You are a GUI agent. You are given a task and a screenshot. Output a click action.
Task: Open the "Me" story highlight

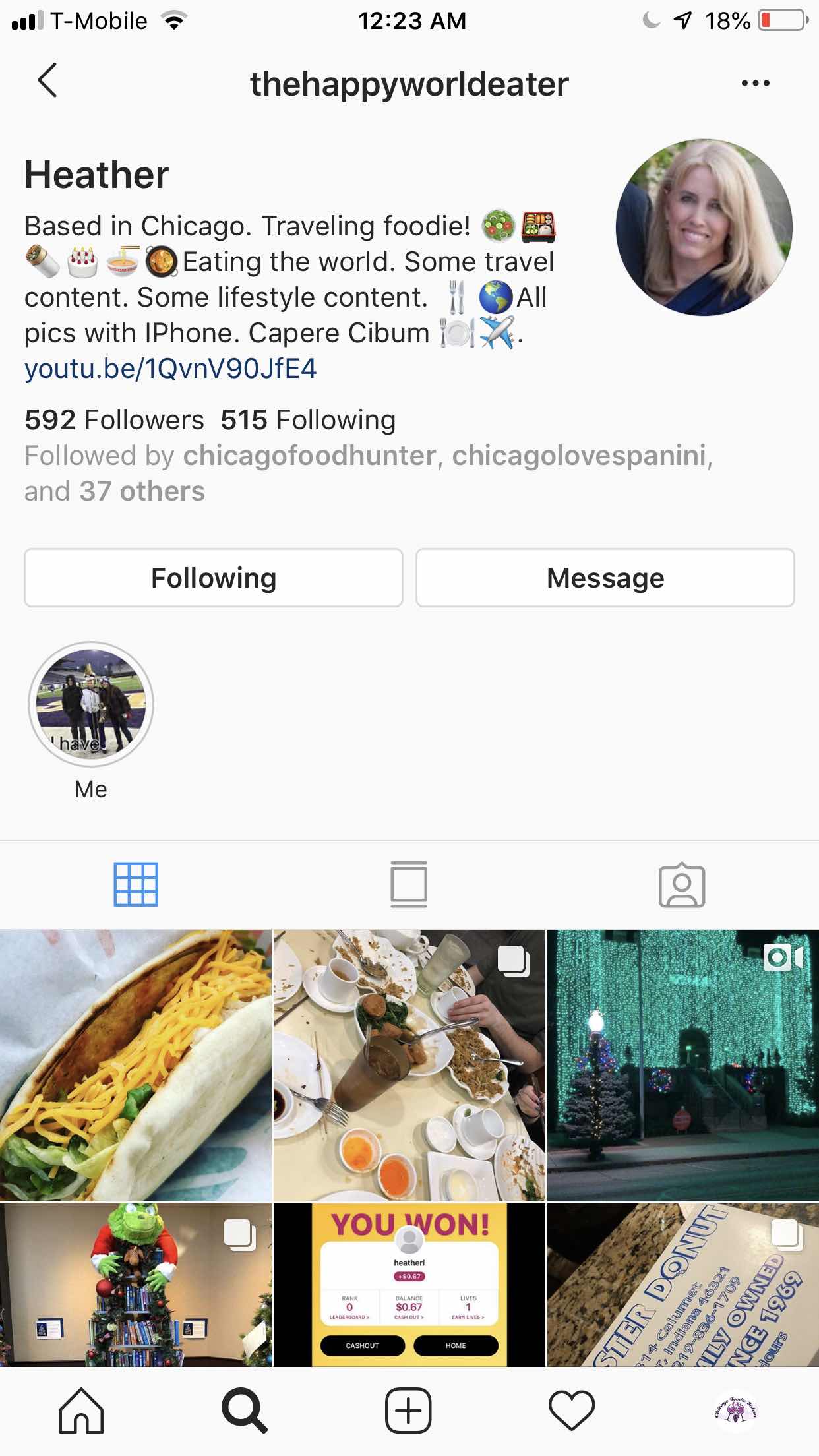[91, 704]
